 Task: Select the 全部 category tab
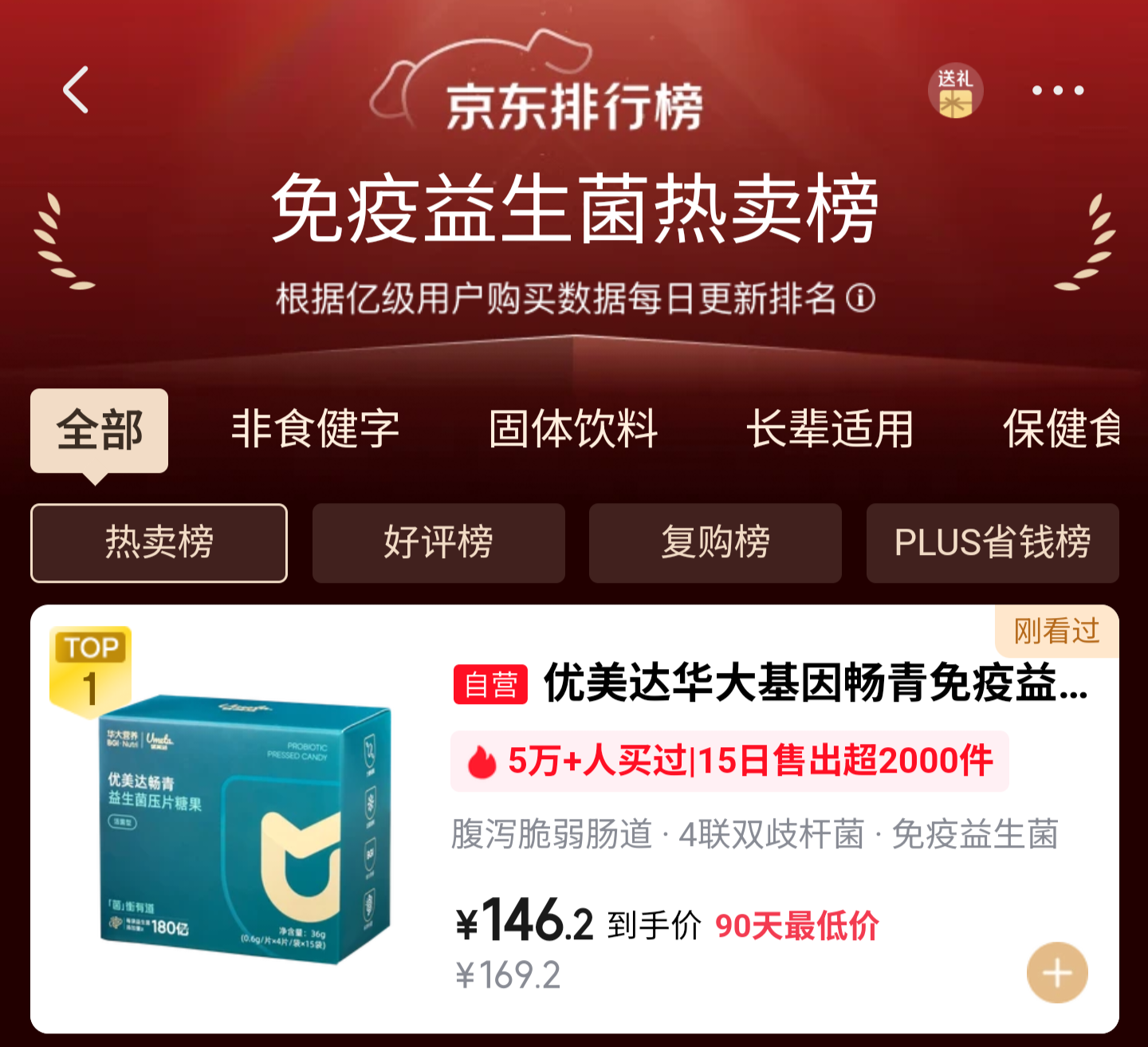[100, 431]
